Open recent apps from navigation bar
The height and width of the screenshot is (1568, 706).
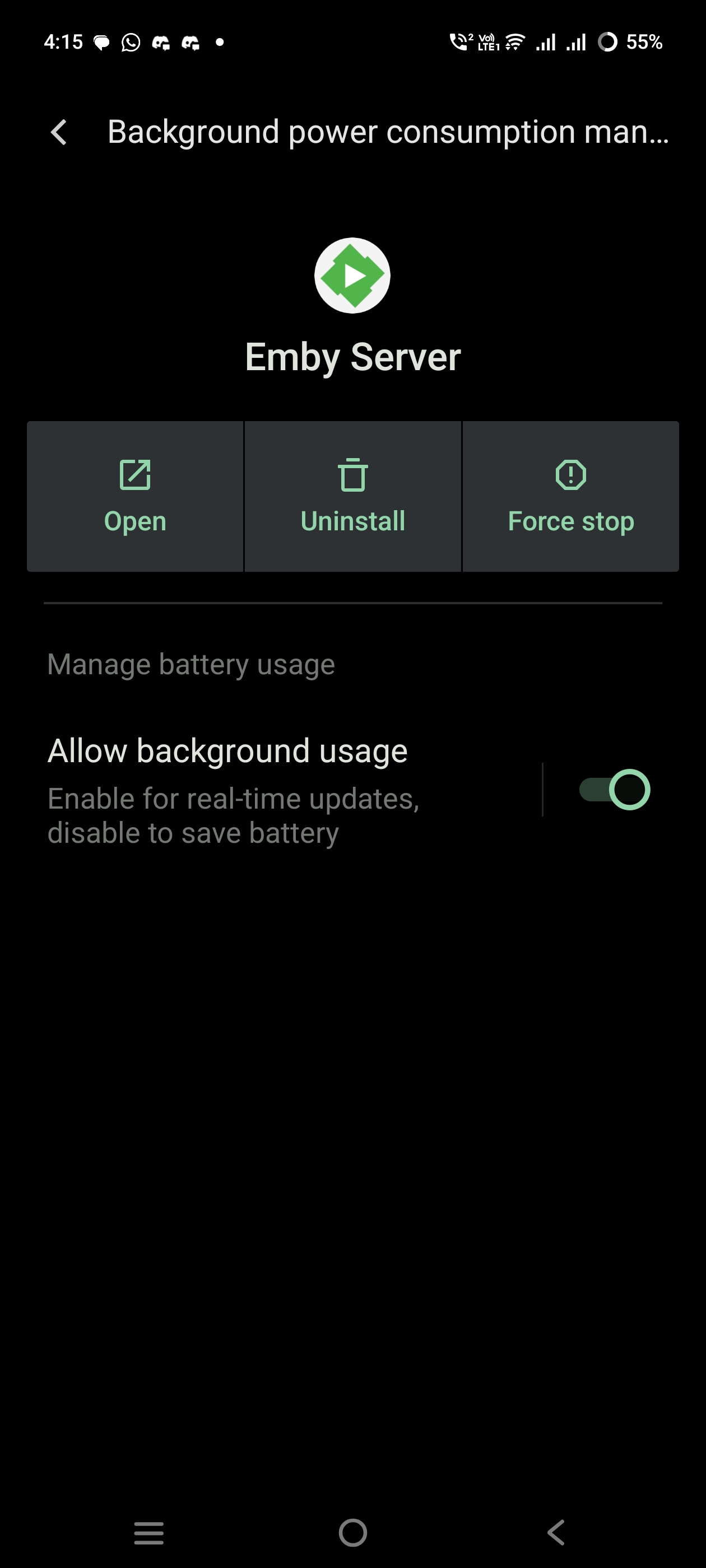(148, 1532)
